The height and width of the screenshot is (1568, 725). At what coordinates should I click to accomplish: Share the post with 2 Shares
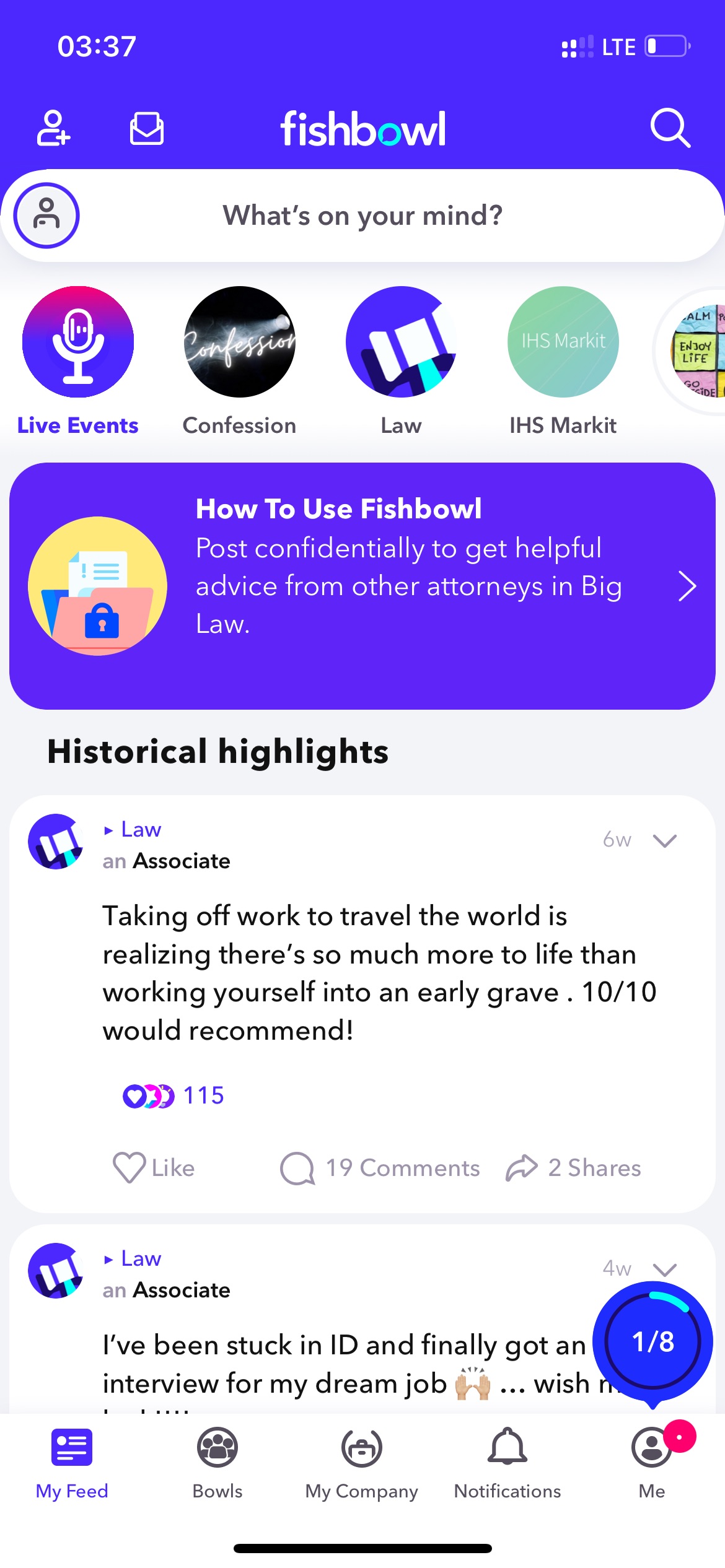(573, 1168)
